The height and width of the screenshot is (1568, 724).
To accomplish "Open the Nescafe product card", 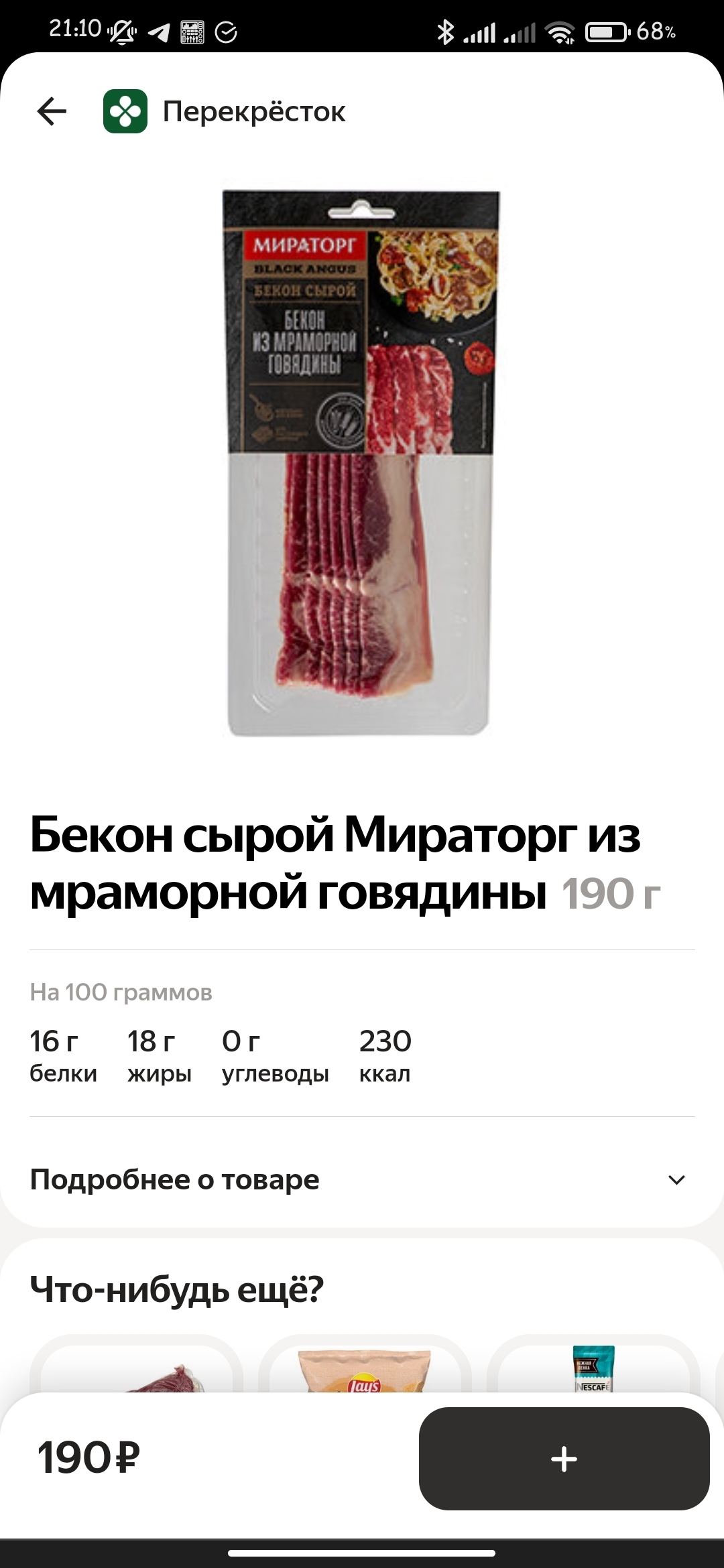I will (593, 1368).
